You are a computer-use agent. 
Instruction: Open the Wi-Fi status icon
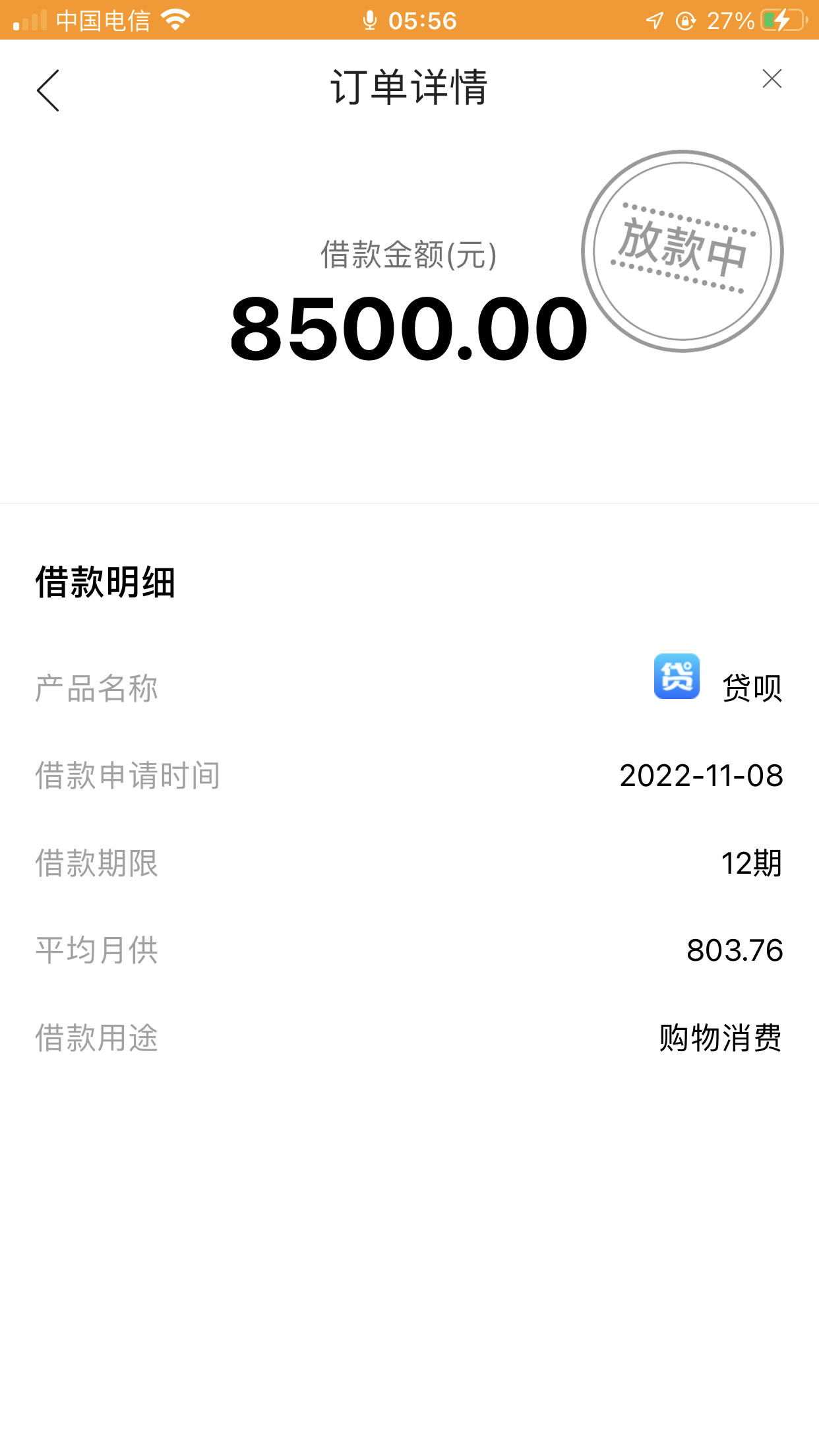(175, 20)
